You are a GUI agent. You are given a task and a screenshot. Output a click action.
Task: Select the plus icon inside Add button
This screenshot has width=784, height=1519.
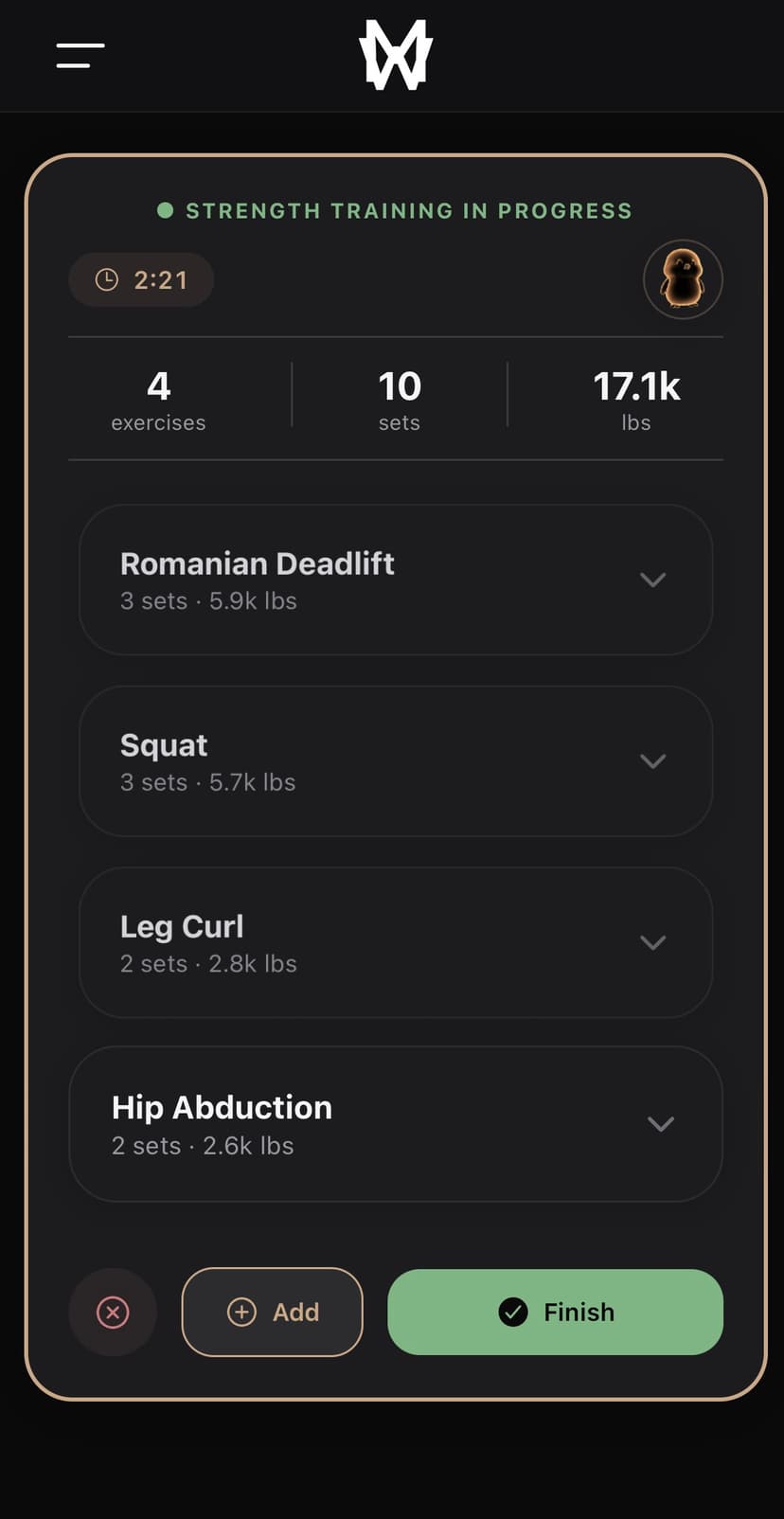point(241,1313)
